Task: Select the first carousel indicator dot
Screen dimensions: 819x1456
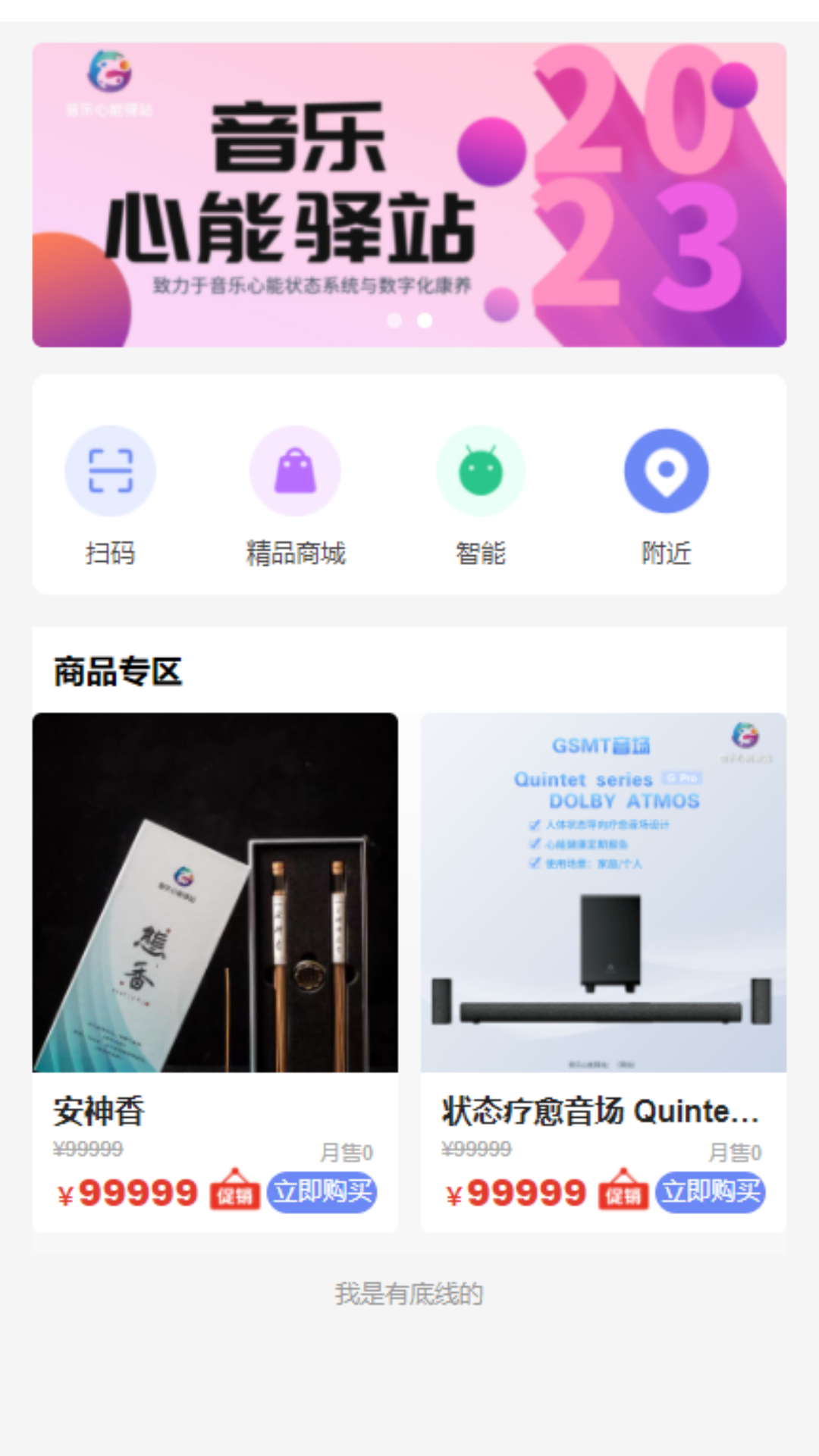Action: point(393,322)
